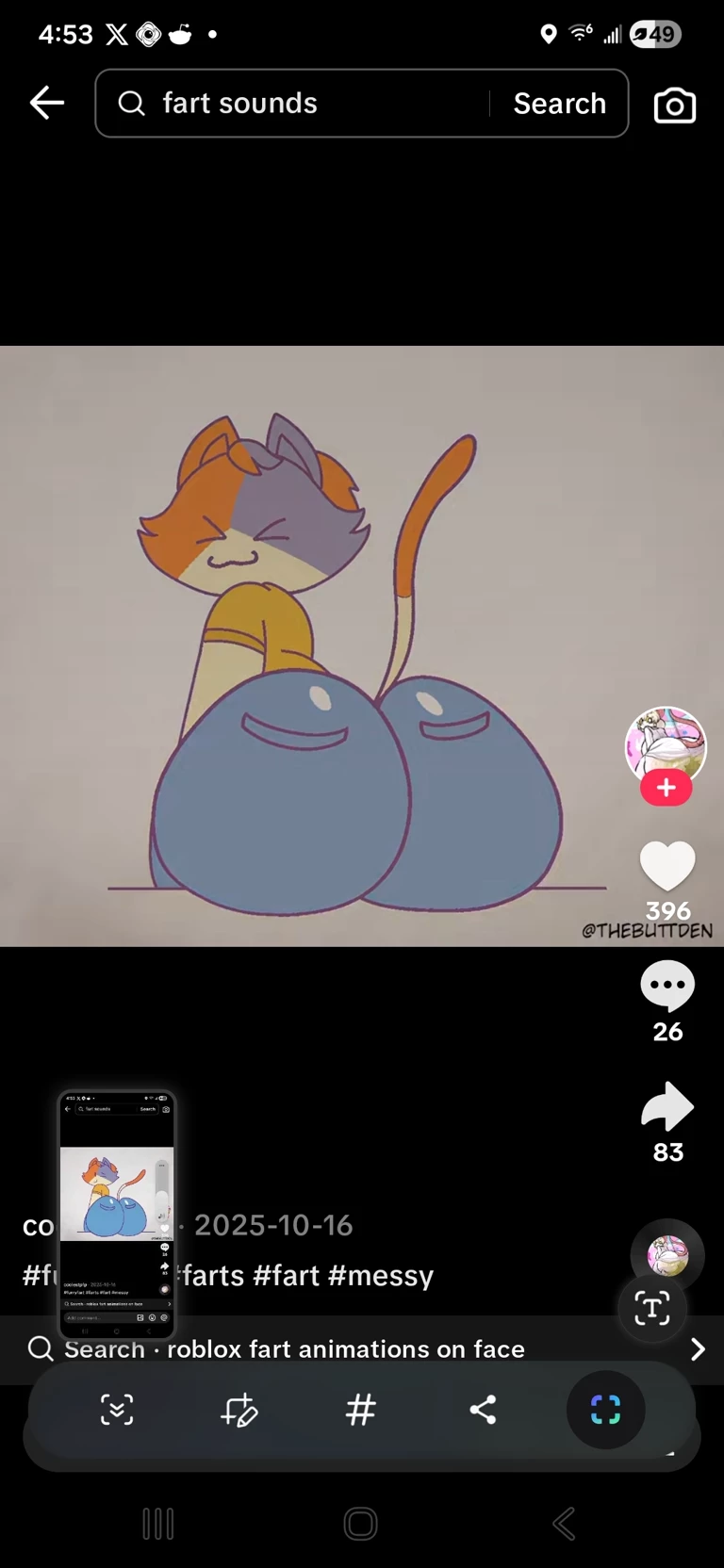
Task: Tap the scroll capture toolbar icon
Action: 117,1410
